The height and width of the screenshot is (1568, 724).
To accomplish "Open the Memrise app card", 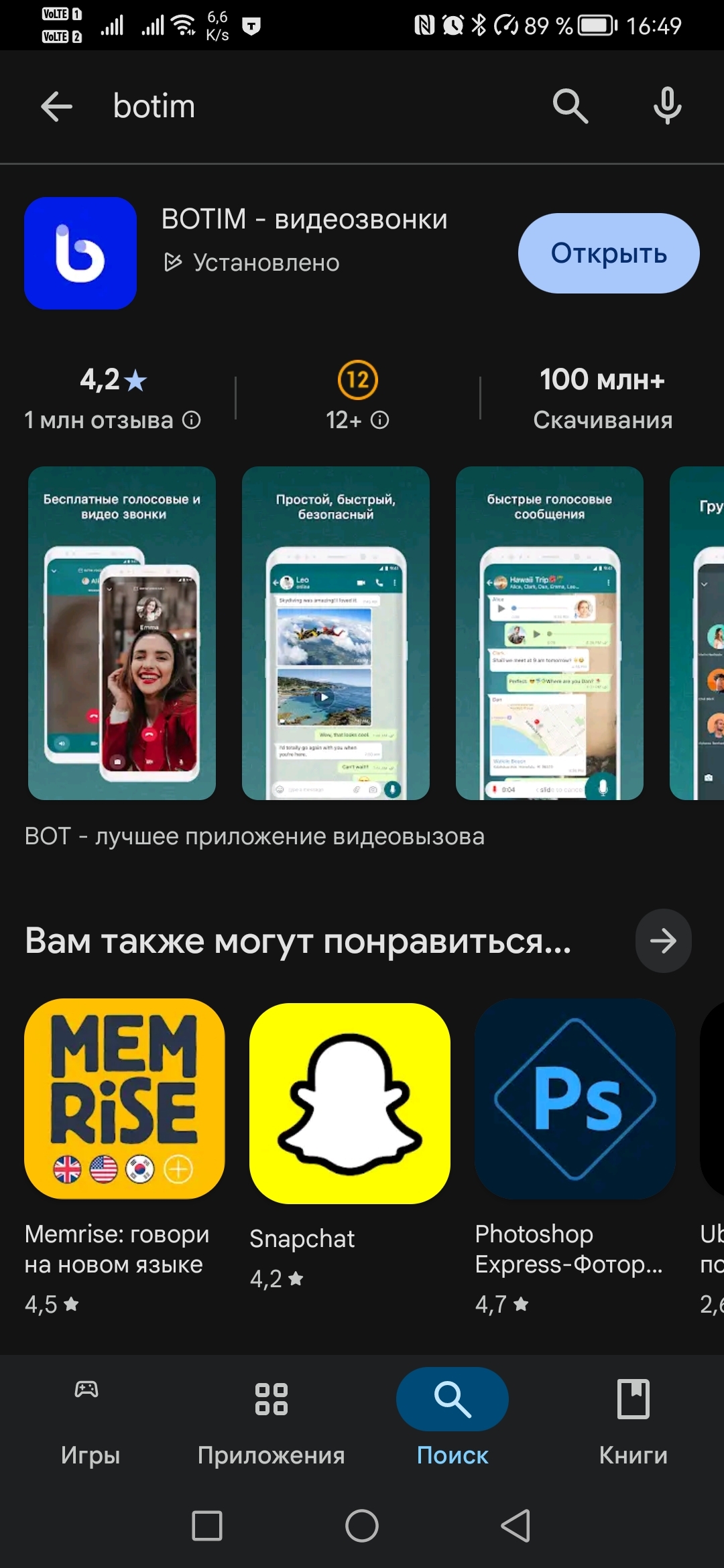I will (x=125, y=1157).
